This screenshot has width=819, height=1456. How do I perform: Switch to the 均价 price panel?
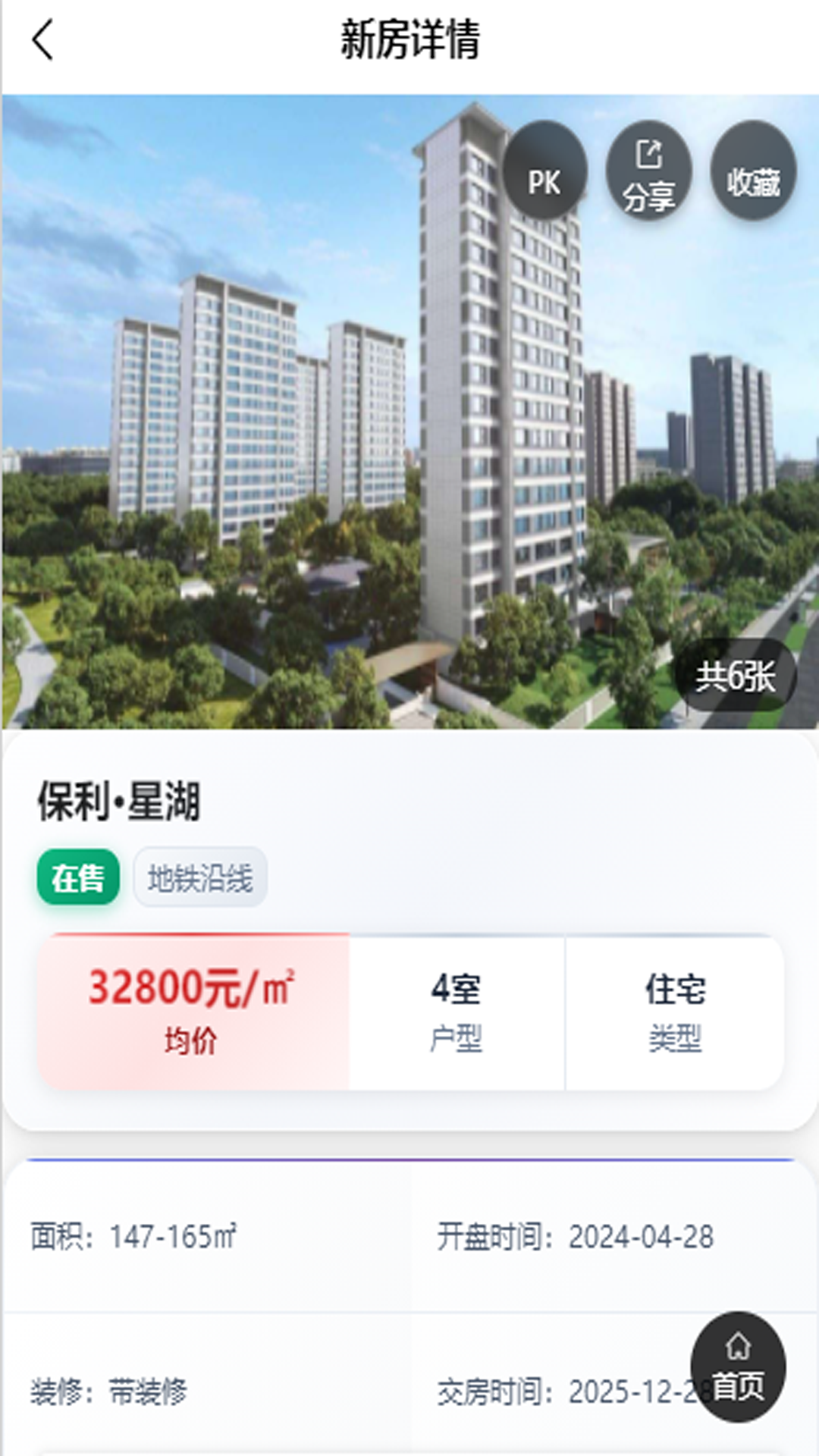(193, 1009)
